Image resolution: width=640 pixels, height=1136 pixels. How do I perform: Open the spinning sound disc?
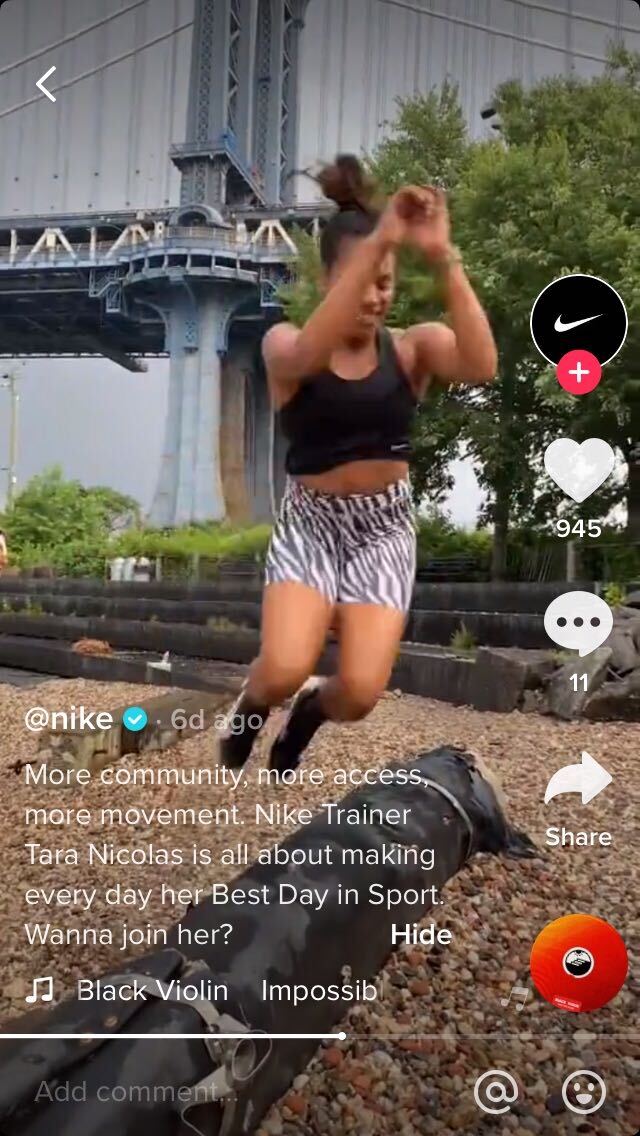578,963
